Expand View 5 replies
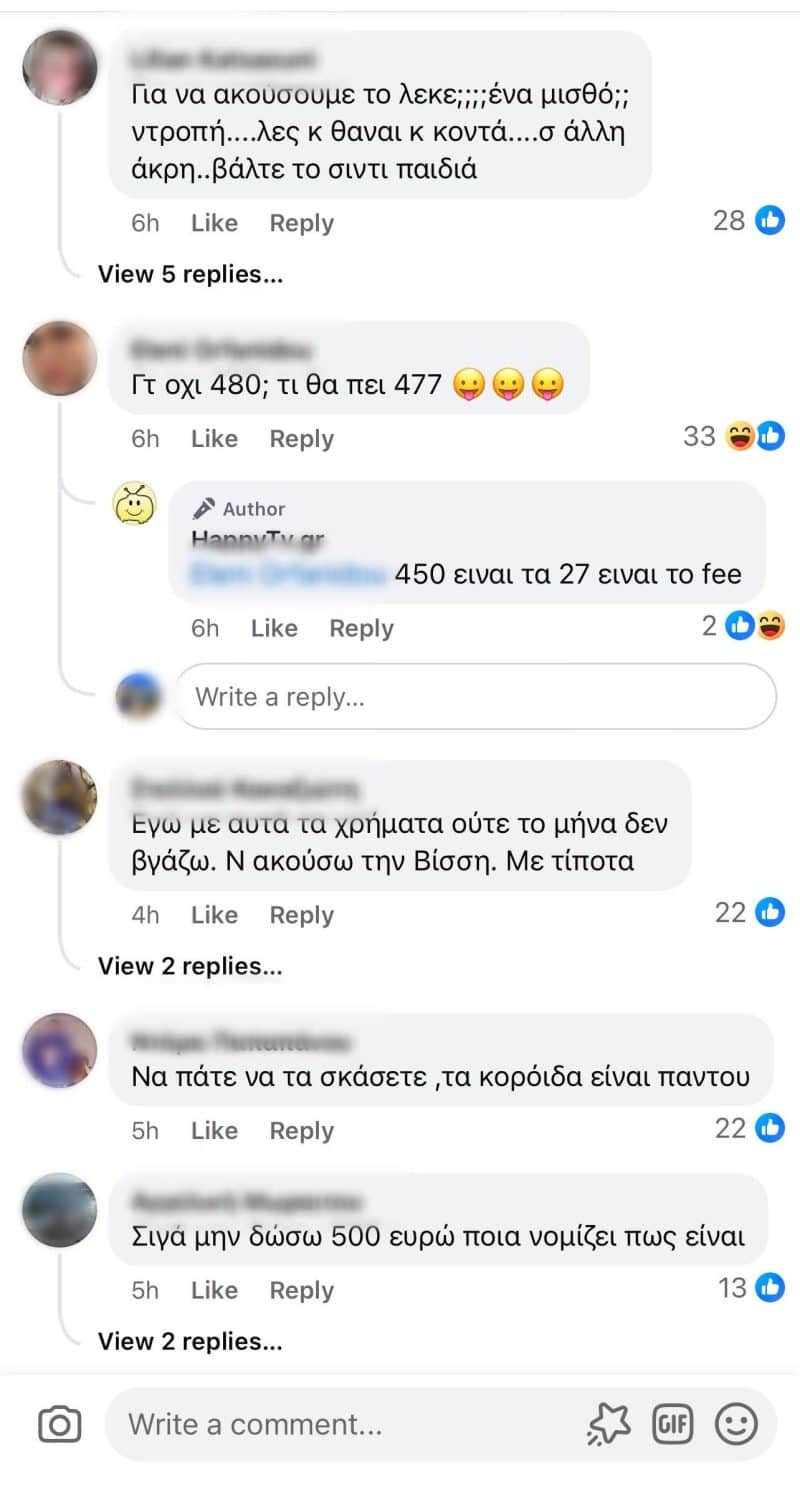This screenshot has width=800, height=1500. [x=190, y=274]
